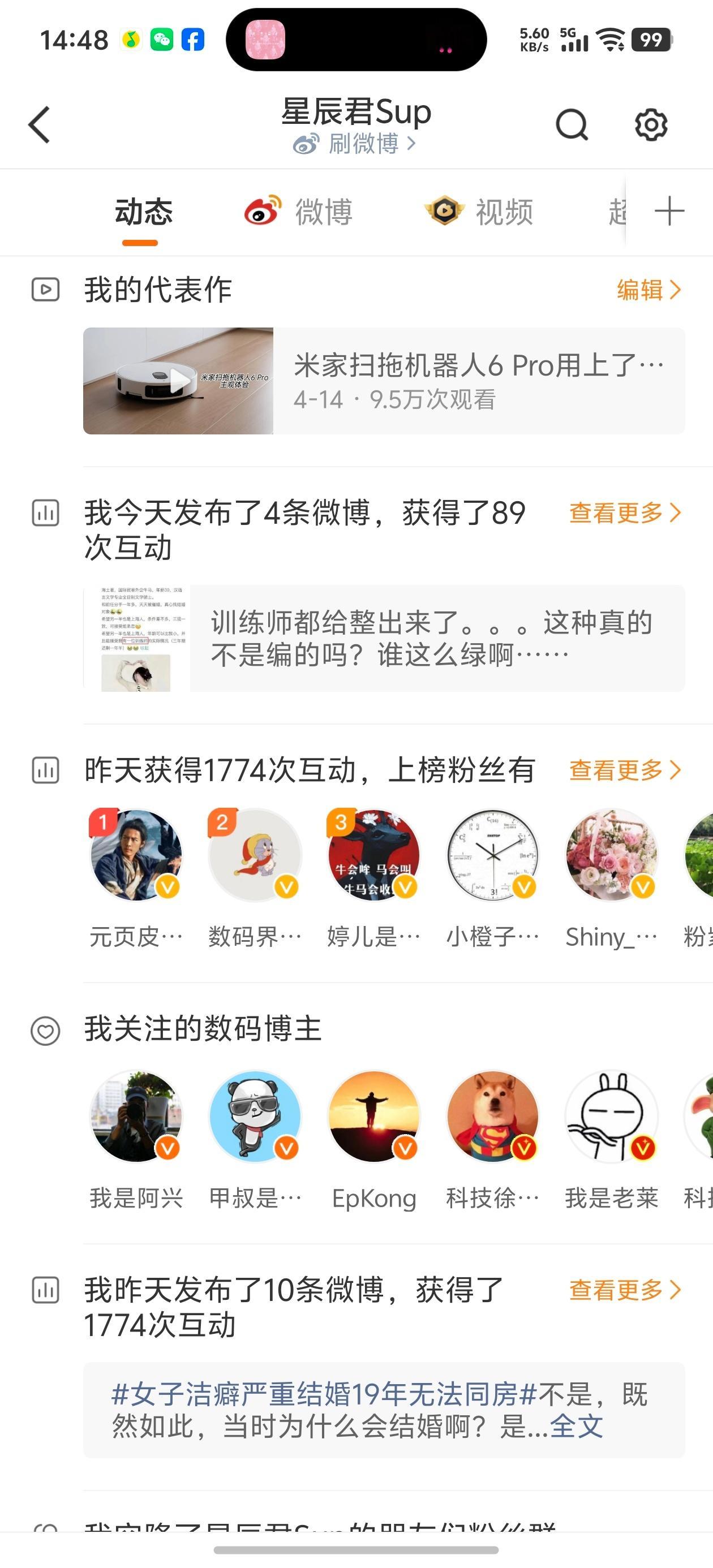Tap 查看更多 for yesterday's 10条微博 summary
Image resolution: width=713 pixels, height=1568 pixels.
[x=625, y=1290]
